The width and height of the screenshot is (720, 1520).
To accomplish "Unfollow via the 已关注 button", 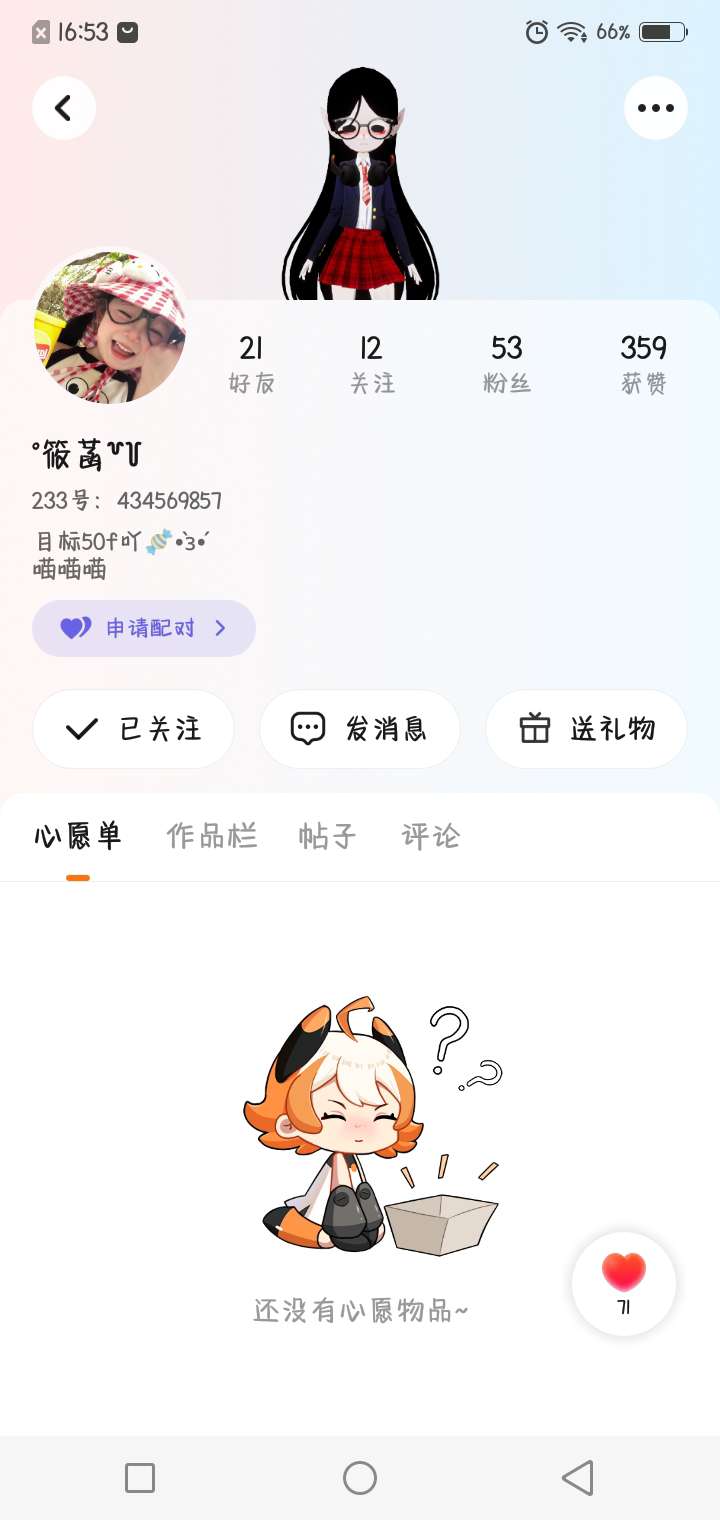I will (x=134, y=729).
